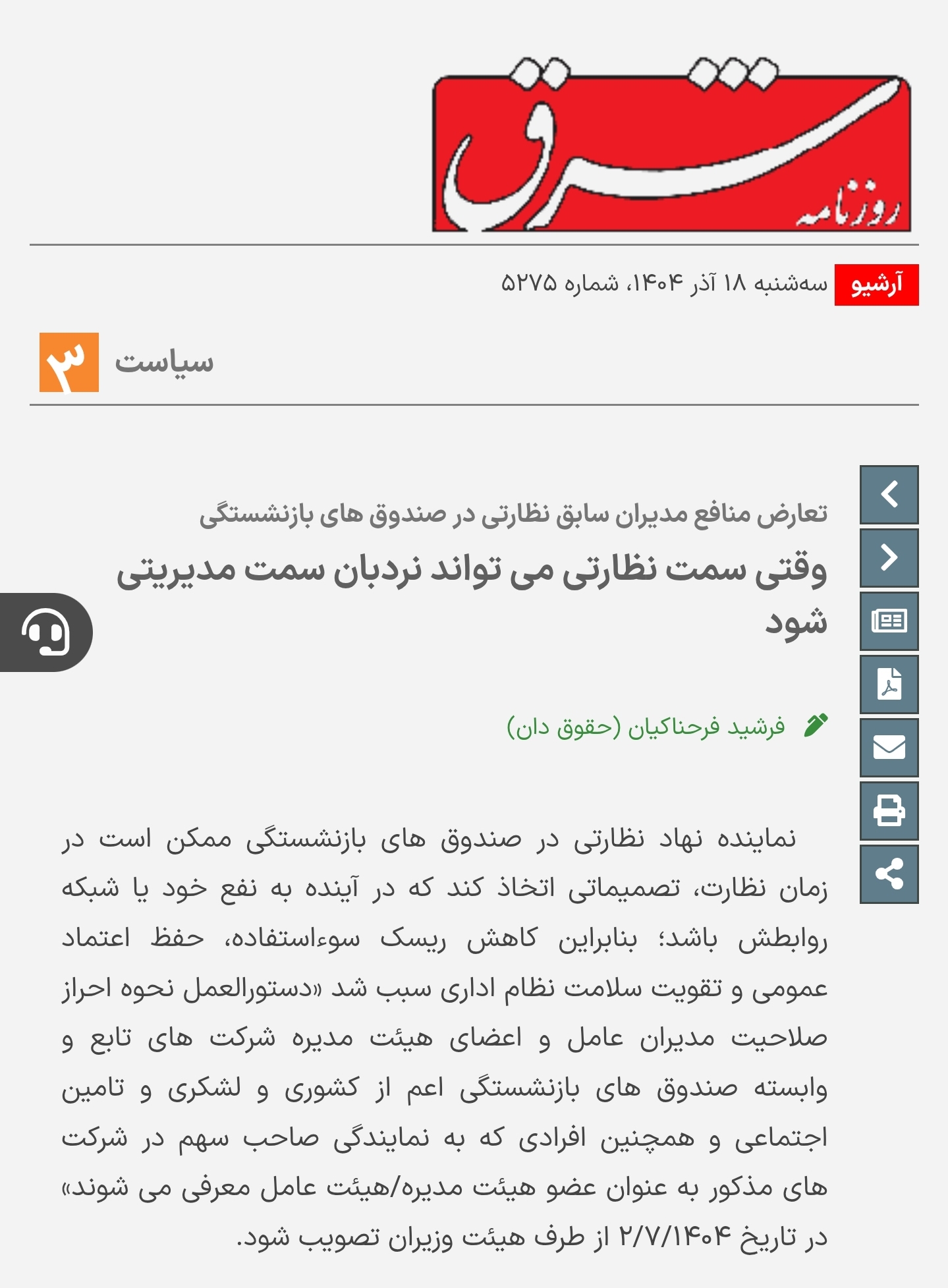
Task: Download the article PDF
Action: click(x=889, y=684)
